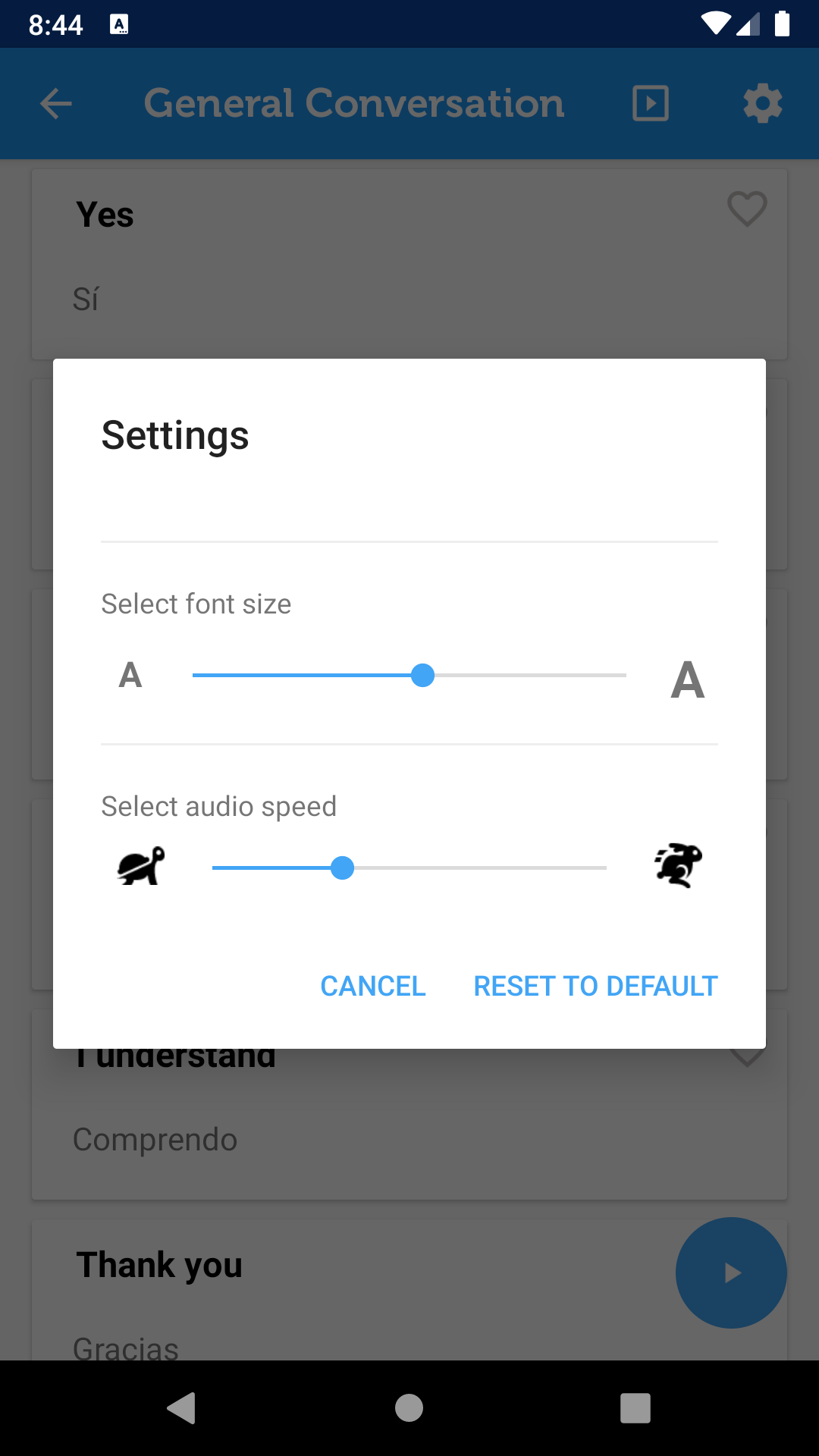Tap the small A font icon

pyautogui.click(x=130, y=675)
